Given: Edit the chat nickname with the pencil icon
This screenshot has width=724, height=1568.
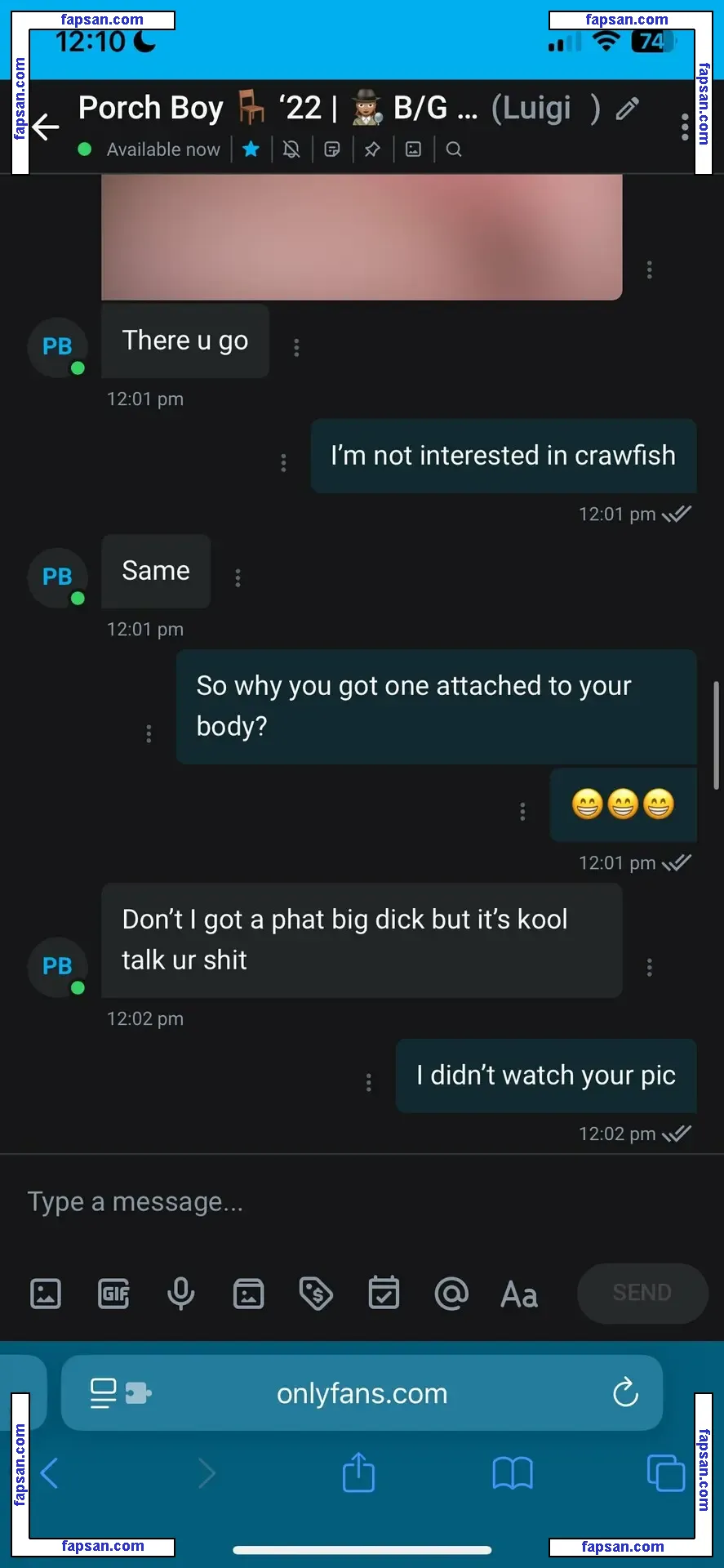Looking at the screenshot, I should [x=627, y=109].
